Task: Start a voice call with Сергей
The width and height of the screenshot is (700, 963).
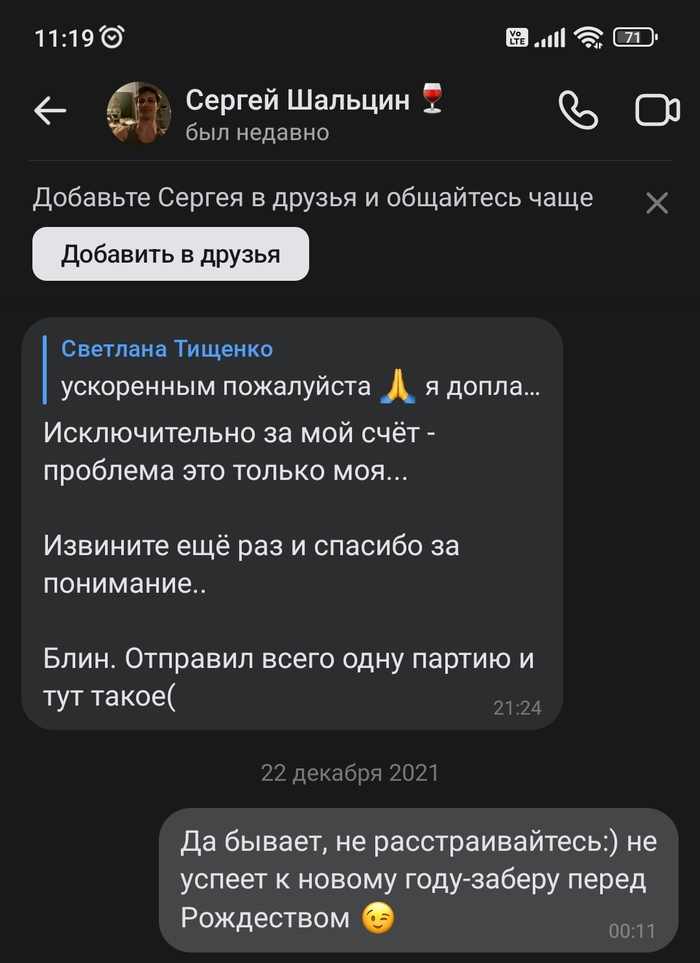Action: click(x=577, y=111)
